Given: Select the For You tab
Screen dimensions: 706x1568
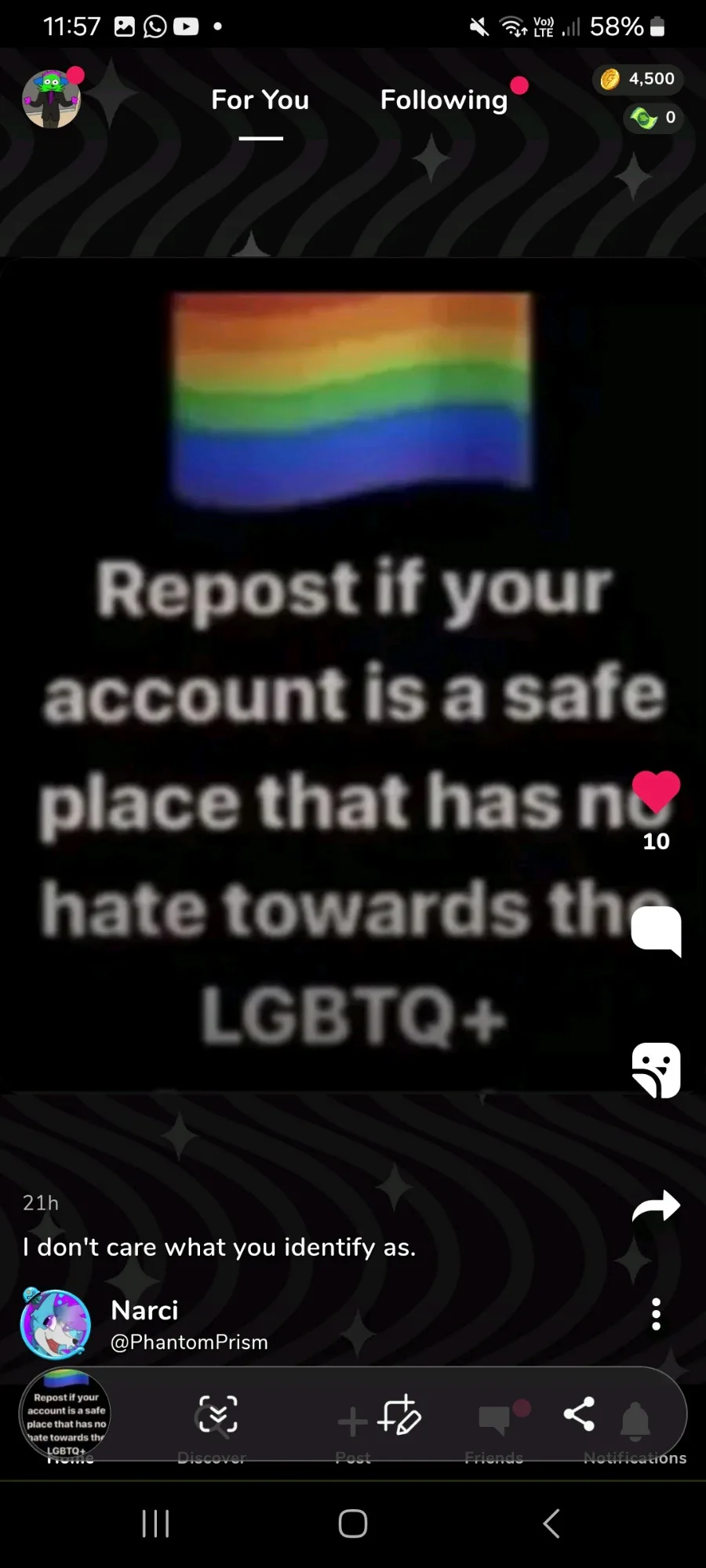Looking at the screenshot, I should pyautogui.click(x=260, y=100).
